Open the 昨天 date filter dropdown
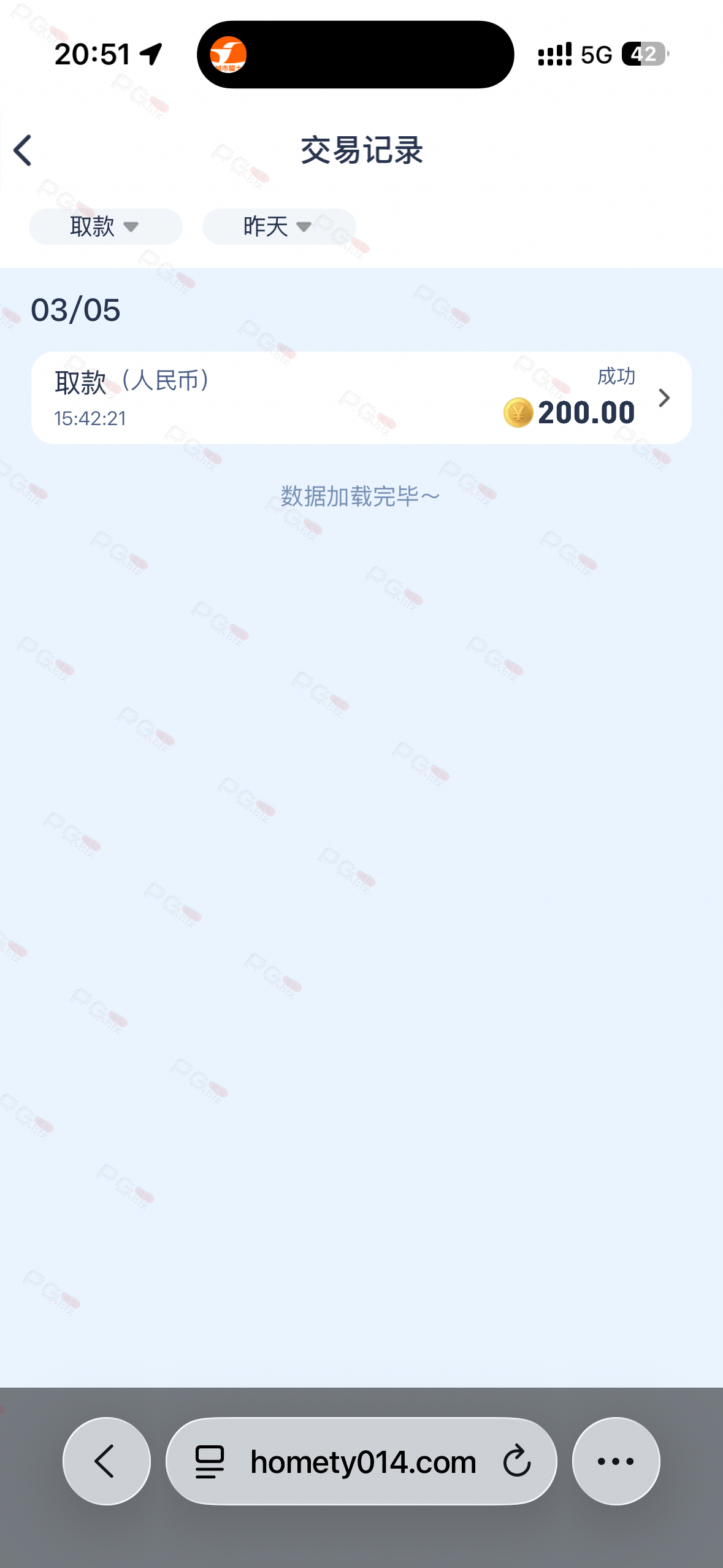The width and height of the screenshot is (723, 1568). coord(278,227)
